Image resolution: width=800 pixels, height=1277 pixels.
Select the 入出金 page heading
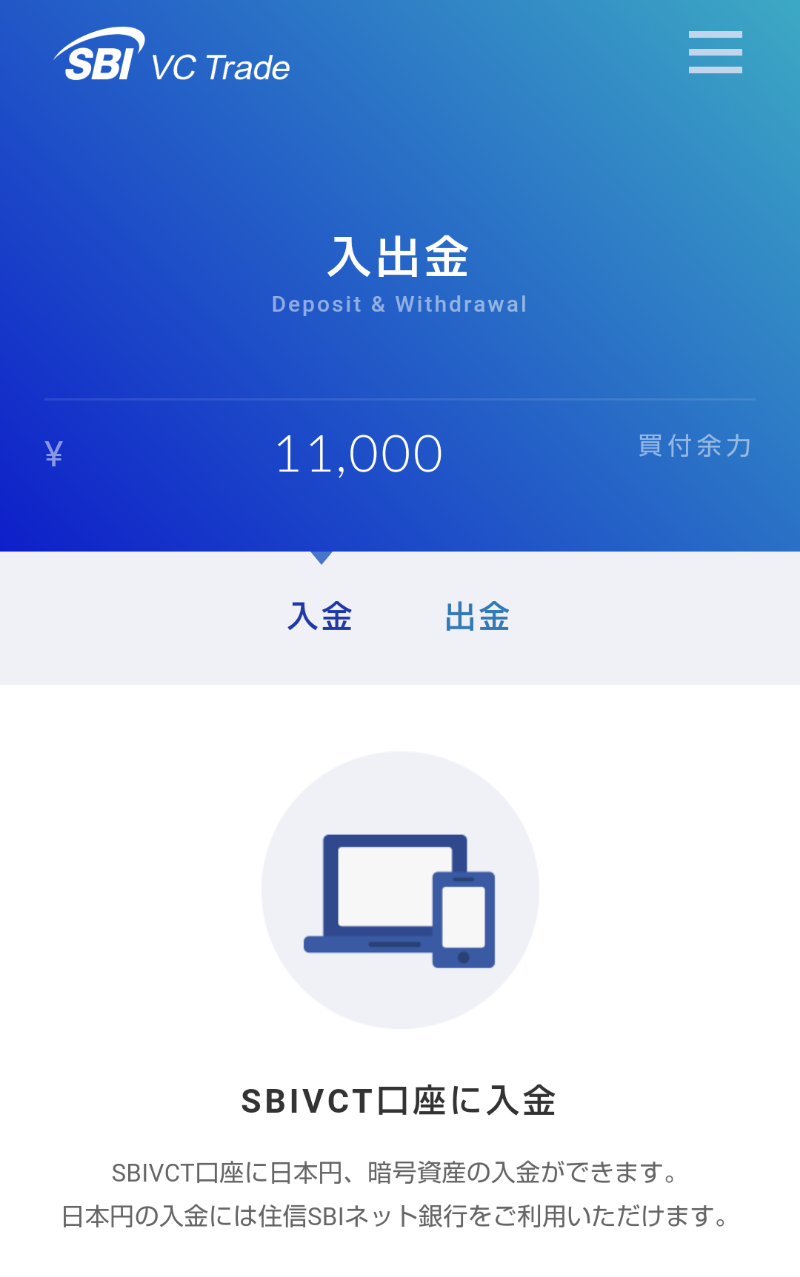pos(399,258)
